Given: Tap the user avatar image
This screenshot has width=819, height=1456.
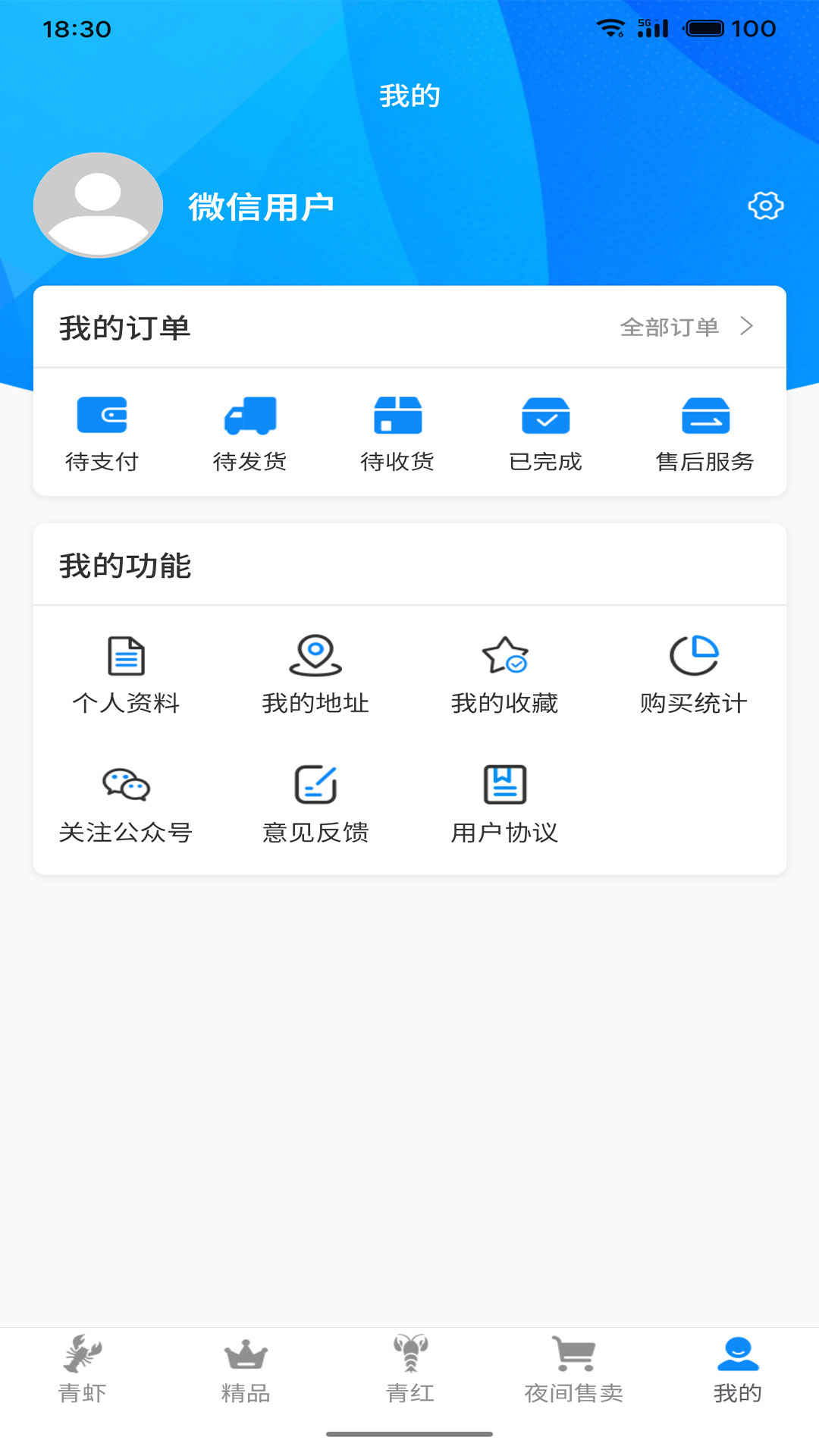Looking at the screenshot, I should (x=97, y=203).
